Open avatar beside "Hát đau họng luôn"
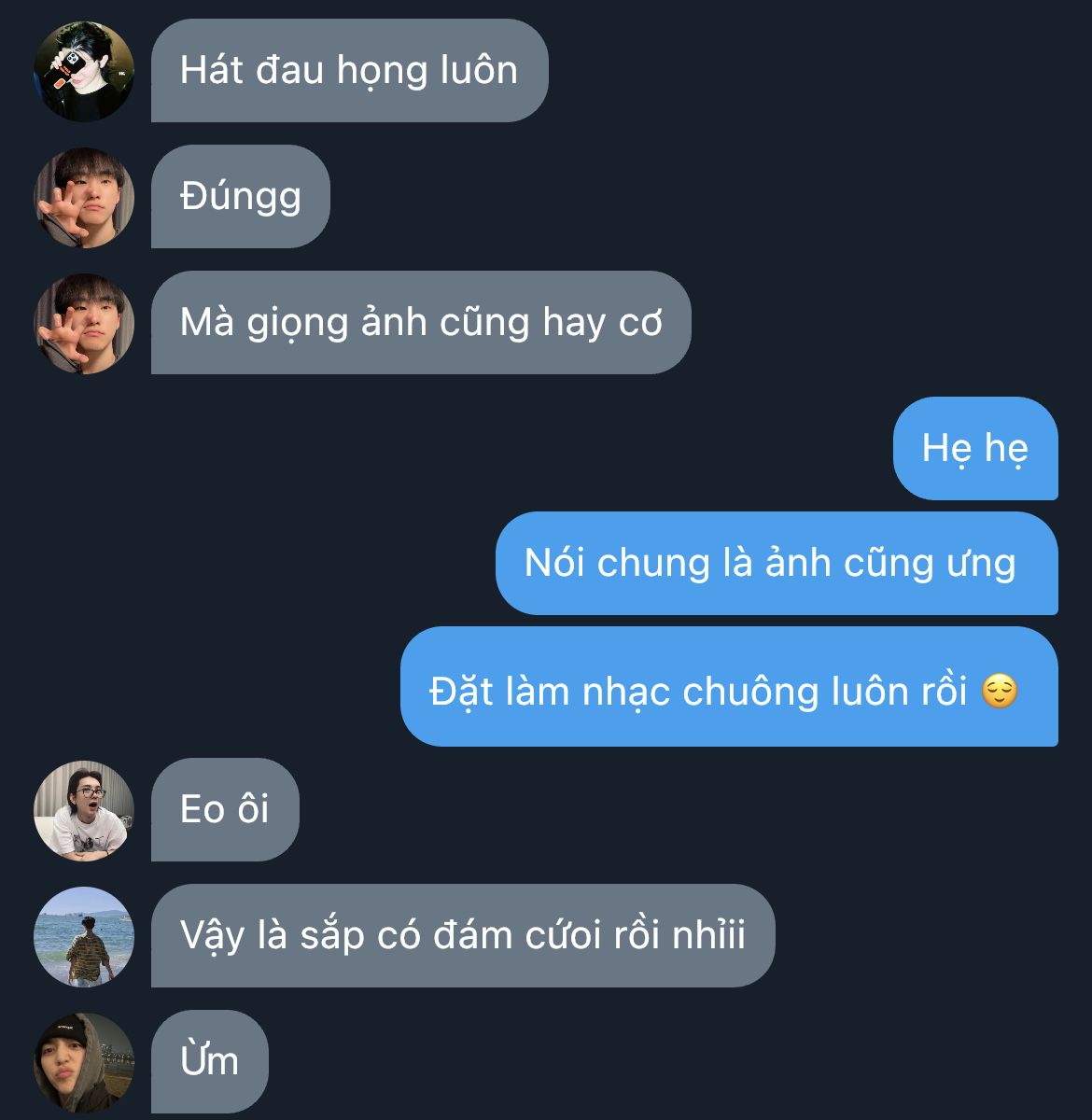 coord(84,72)
